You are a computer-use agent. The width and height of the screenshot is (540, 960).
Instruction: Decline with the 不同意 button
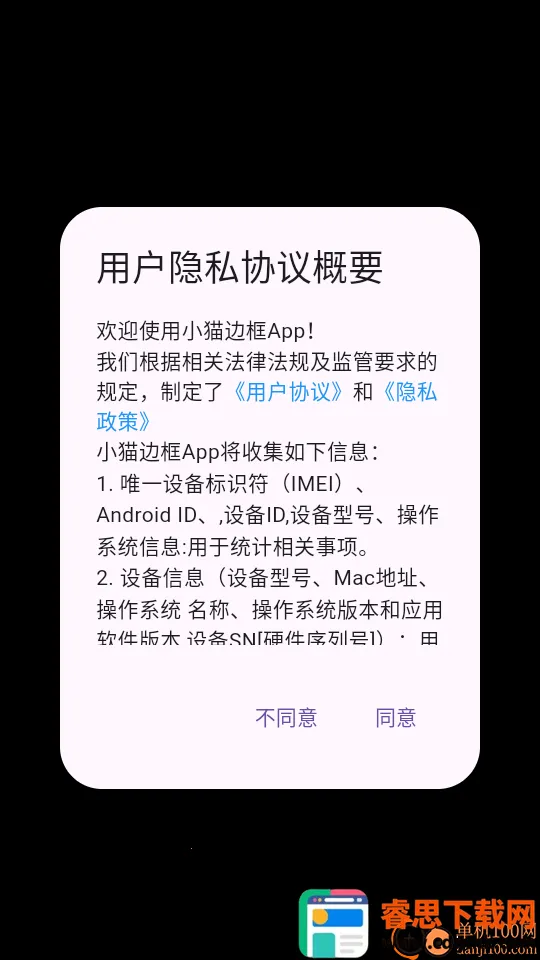[286, 717]
